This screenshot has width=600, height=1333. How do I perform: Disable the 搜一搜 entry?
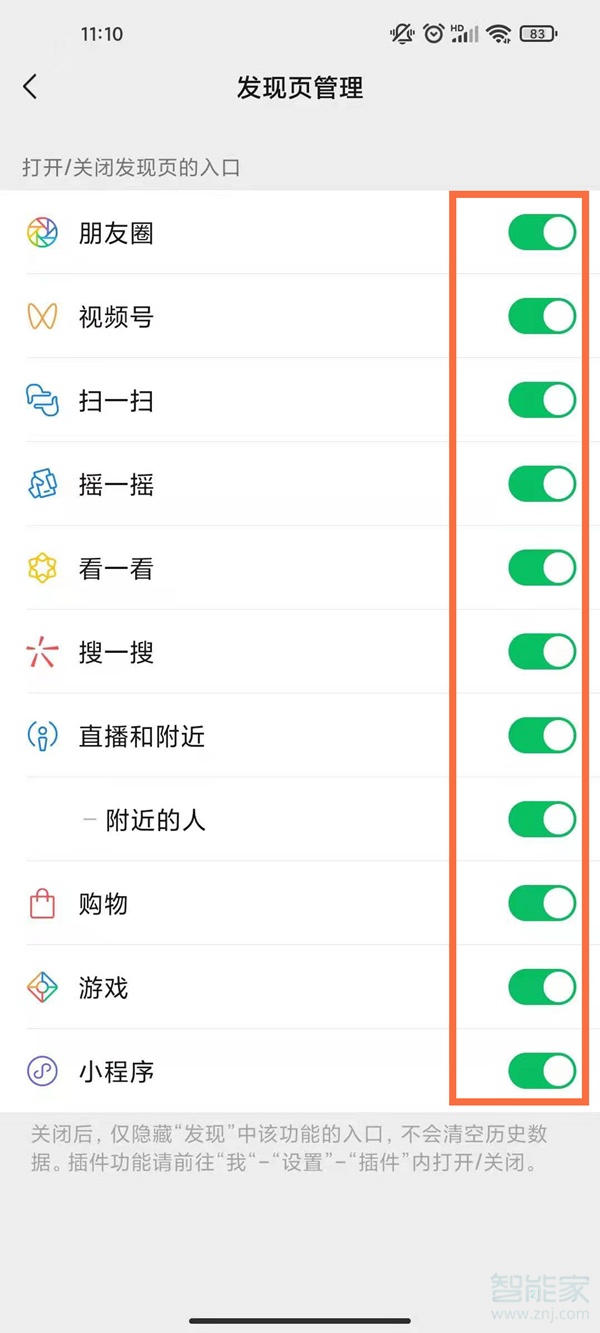tap(542, 652)
